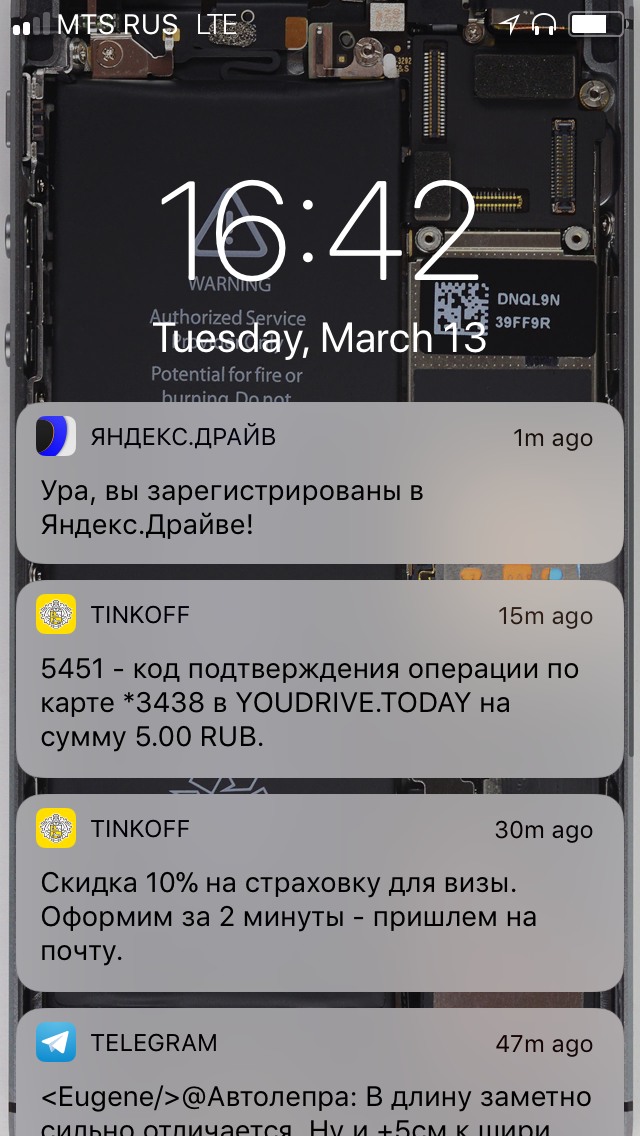This screenshot has height=1136, width=640.
Task: Open the Яндекс.Драйв registration notification
Action: coord(320,484)
